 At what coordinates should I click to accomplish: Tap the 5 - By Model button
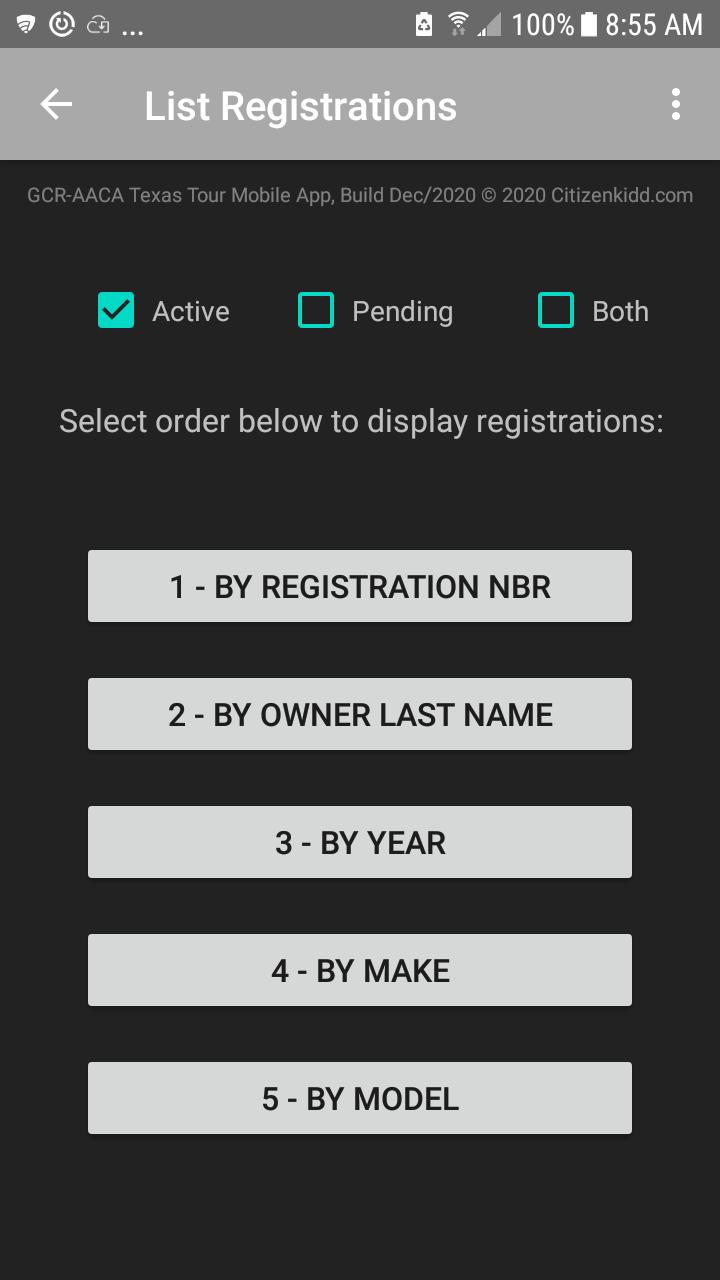click(x=360, y=1098)
